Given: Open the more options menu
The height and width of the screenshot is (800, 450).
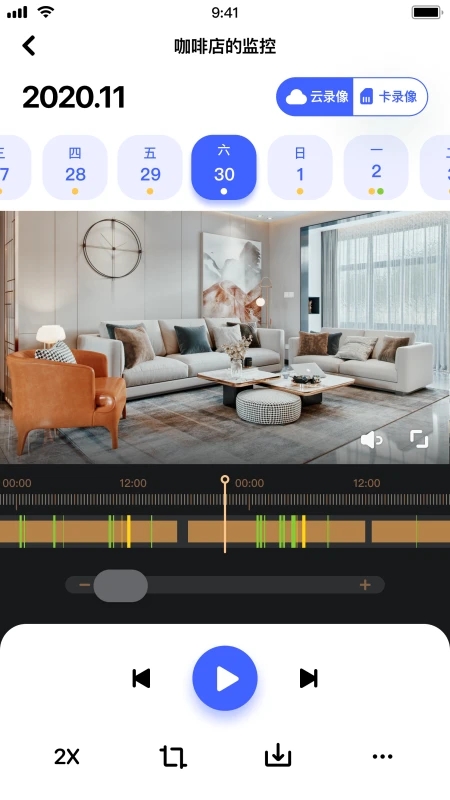Looking at the screenshot, I should 383,757.
